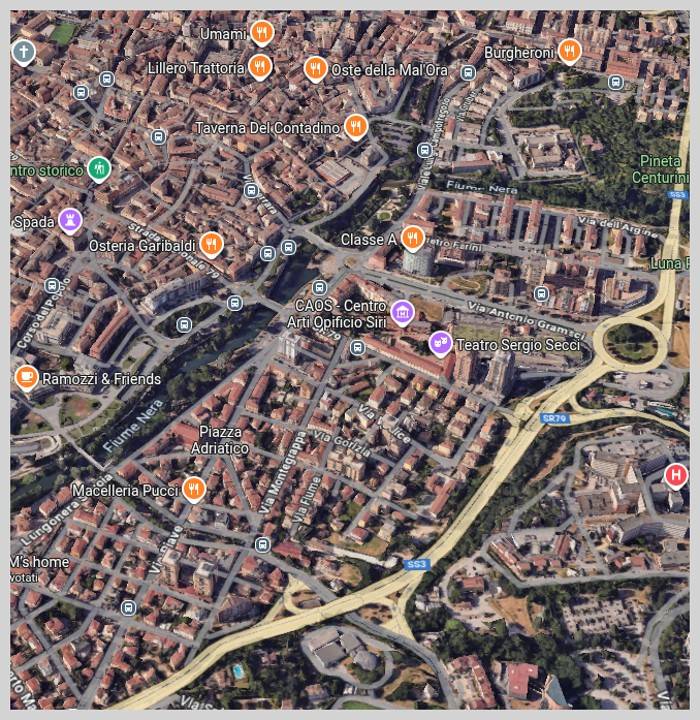The width and height of the screenshot is (700, 720).
Task: Open the Umami restaurant pin
Action: 261,33
